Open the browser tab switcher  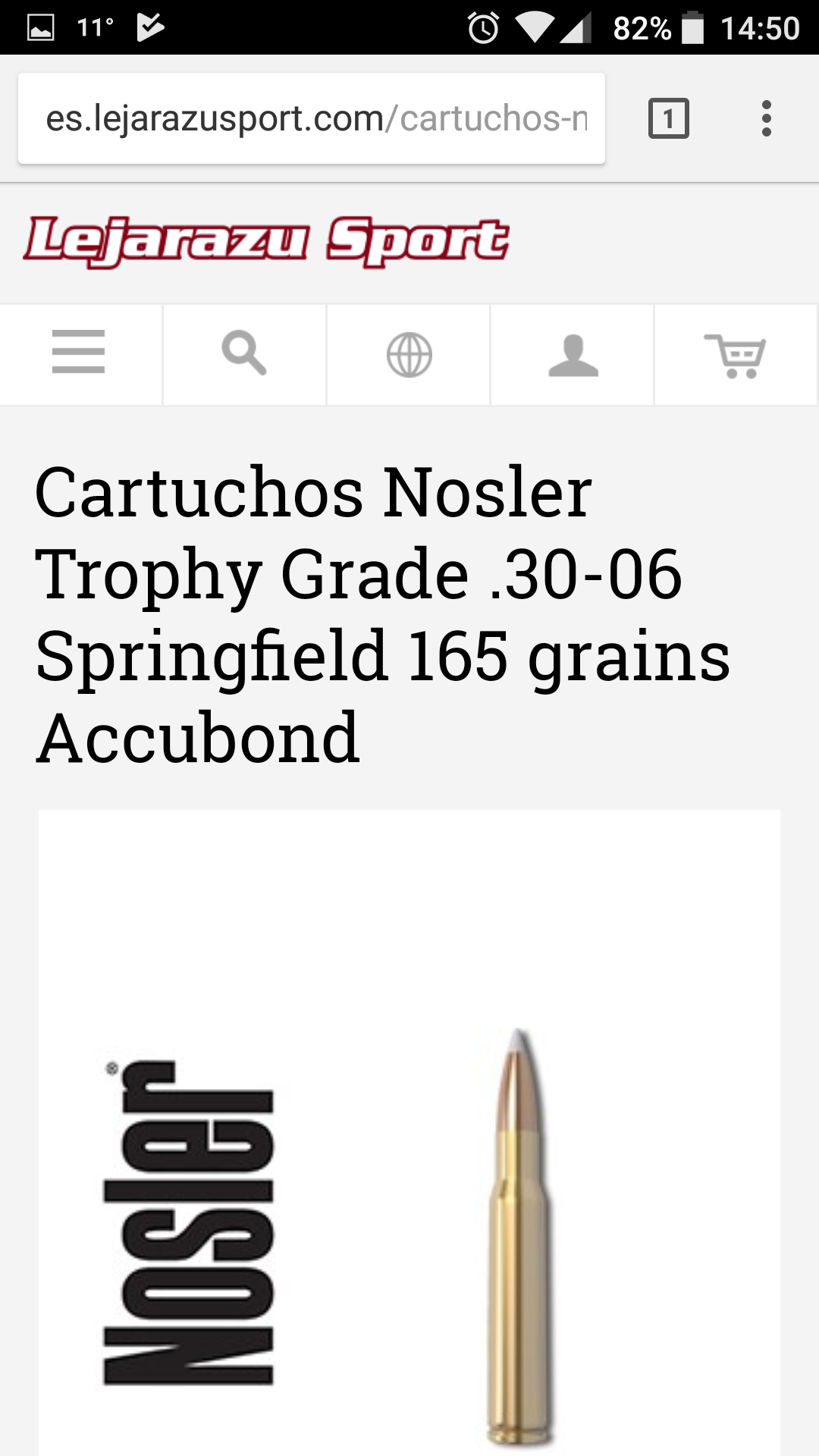point(668,119)
